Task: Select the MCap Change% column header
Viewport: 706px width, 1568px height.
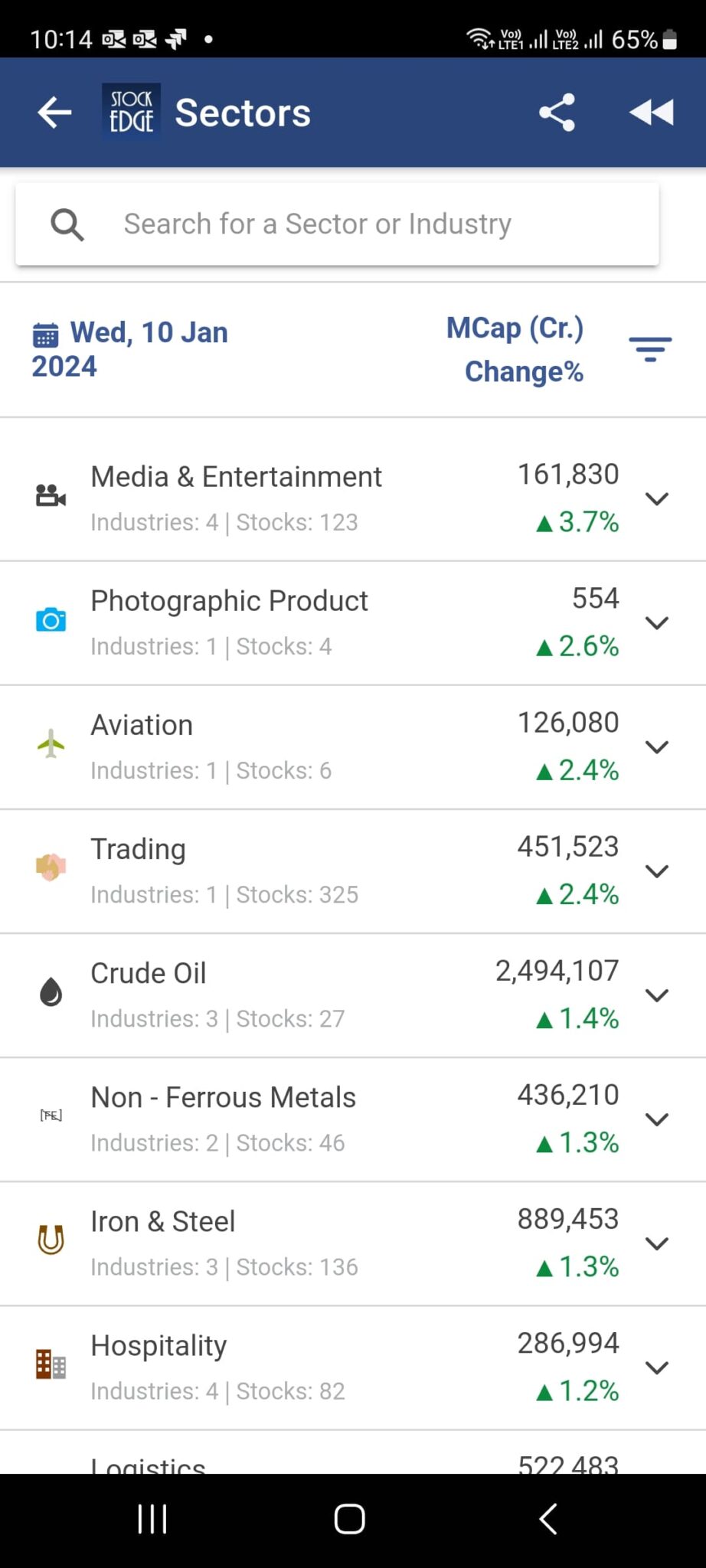Action: 515,348
